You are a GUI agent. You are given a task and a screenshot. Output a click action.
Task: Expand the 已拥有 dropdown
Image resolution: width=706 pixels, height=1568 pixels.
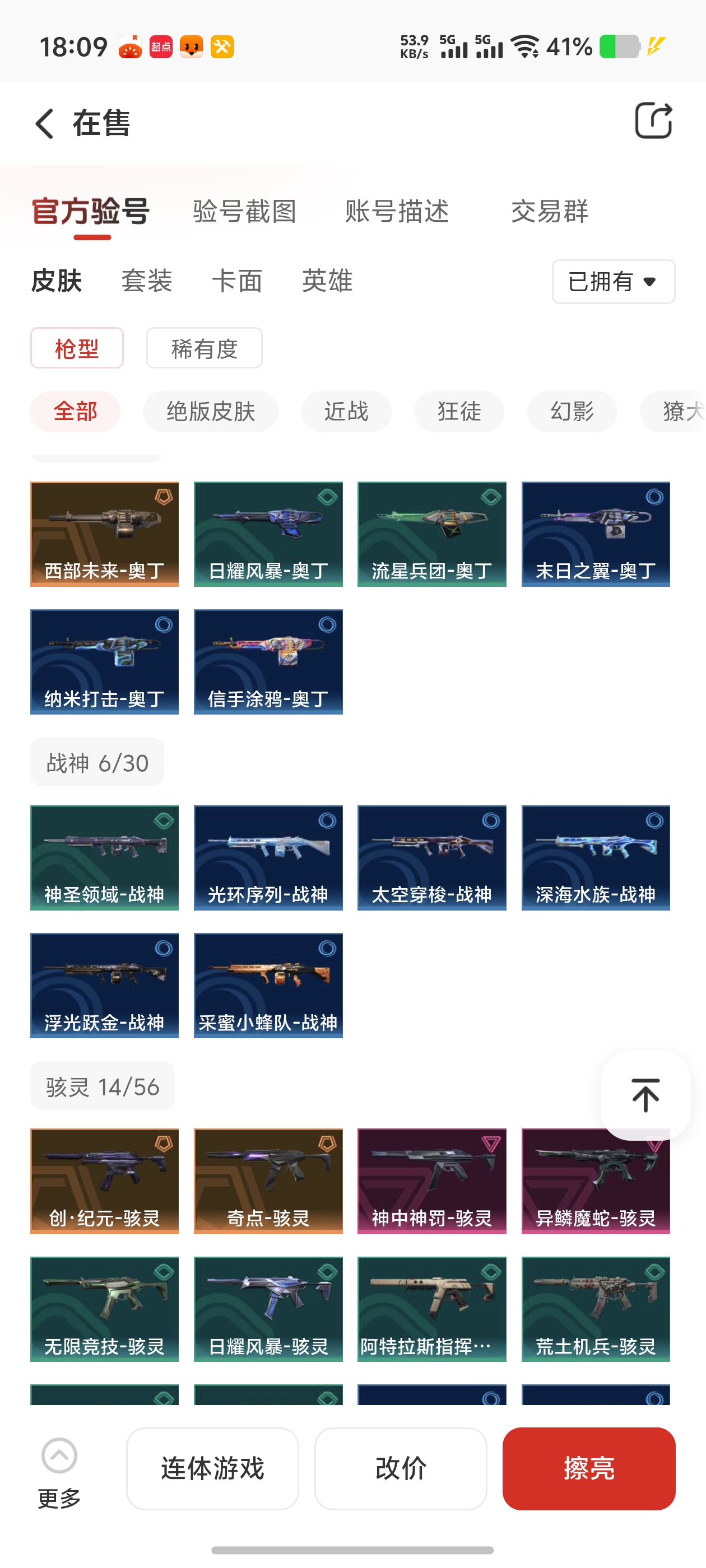(613, 282)
